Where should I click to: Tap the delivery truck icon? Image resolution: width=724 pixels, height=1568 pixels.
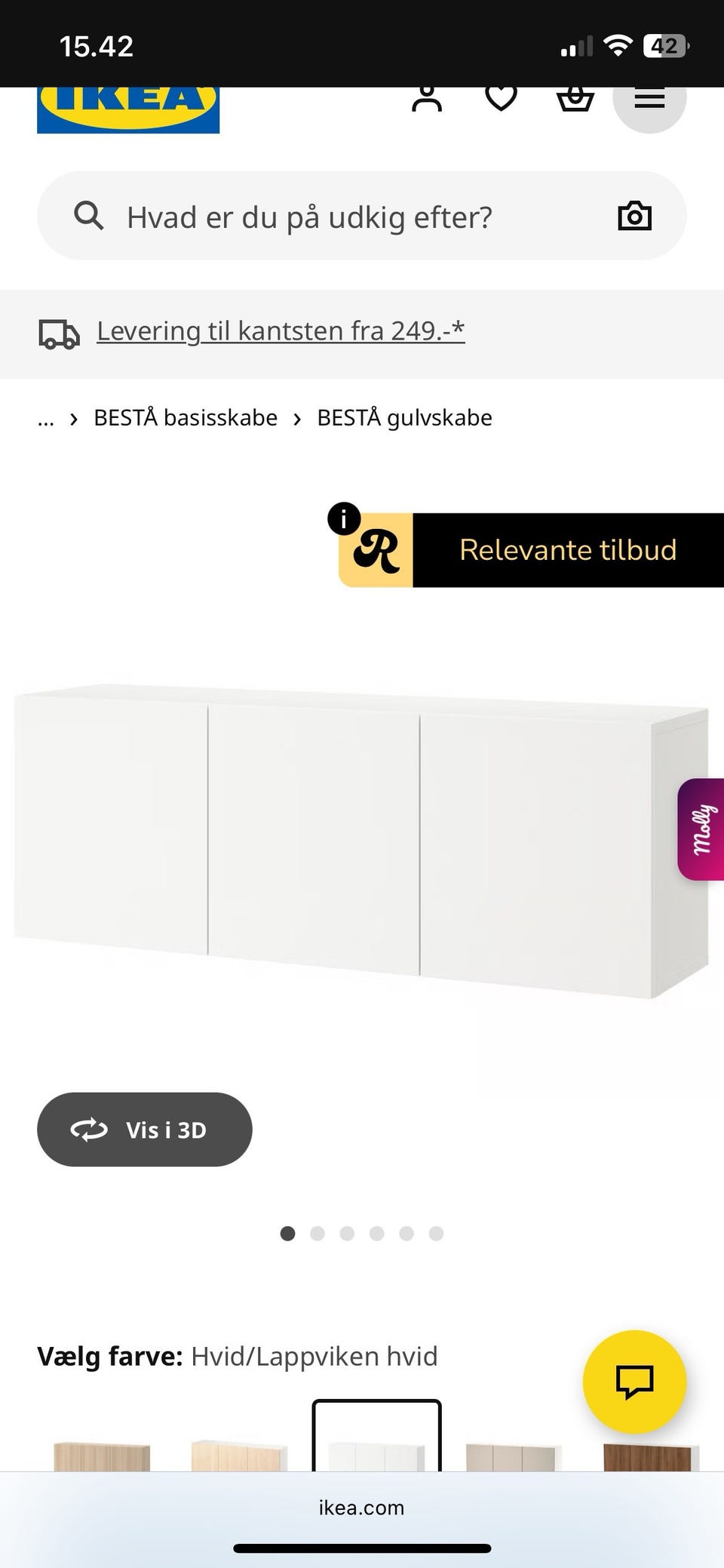tap(59, 333)
